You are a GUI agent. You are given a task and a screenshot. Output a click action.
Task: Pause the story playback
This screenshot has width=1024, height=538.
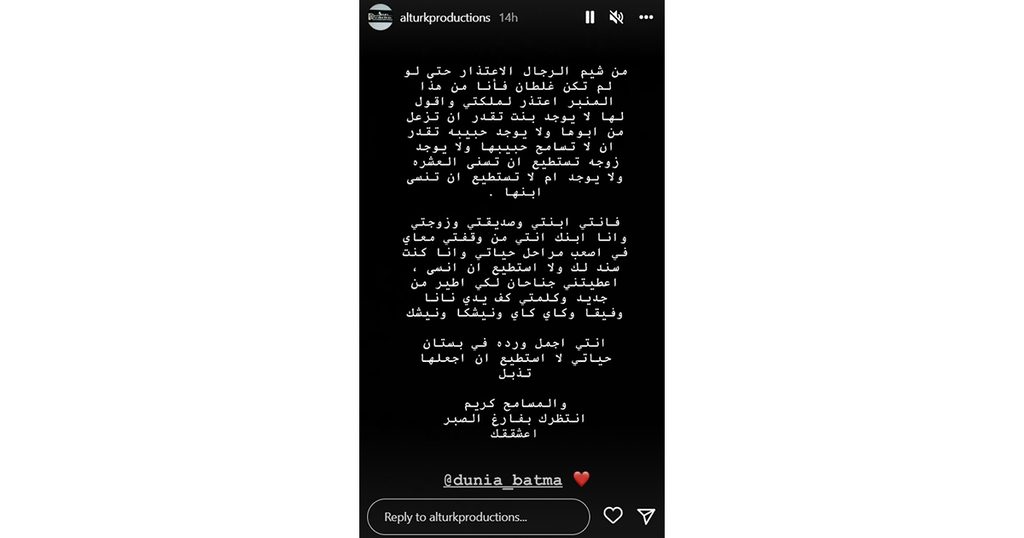(x=590, y=17)
